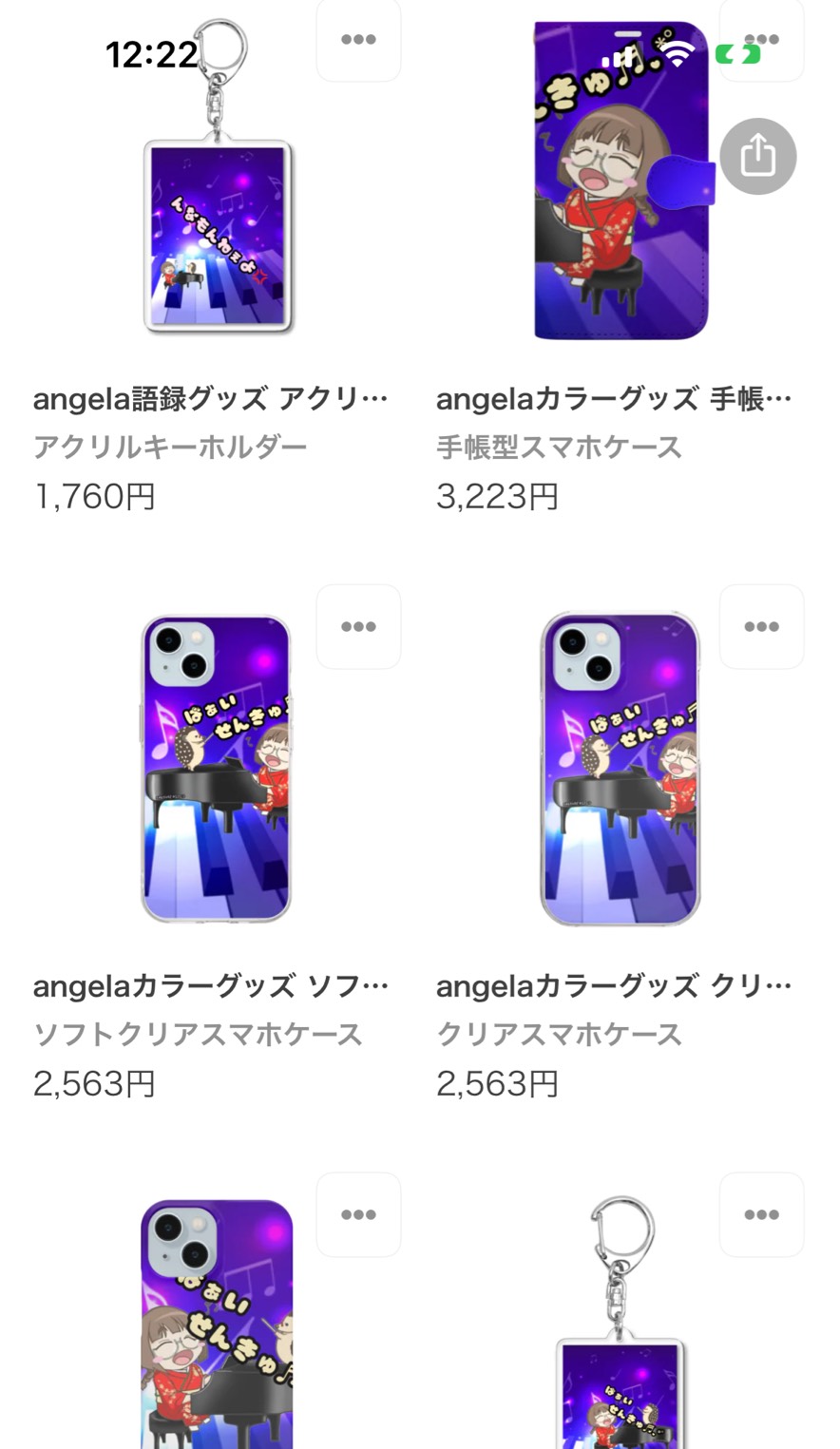
Task: View the bottom-row purple phone case product
Action: 217,1330
